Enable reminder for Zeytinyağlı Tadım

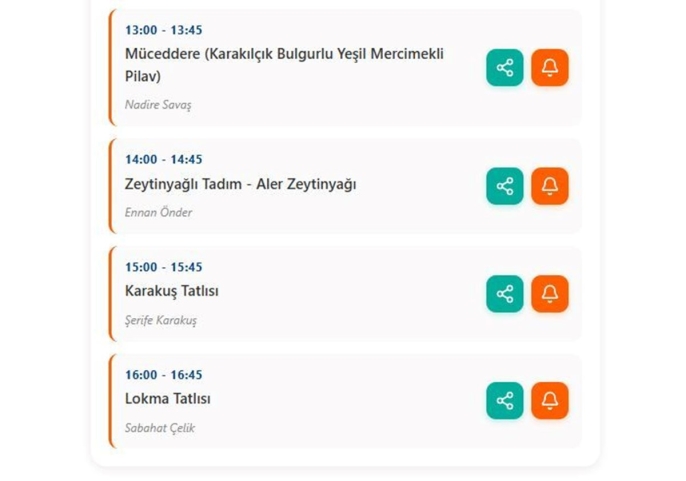pos(549,186)
